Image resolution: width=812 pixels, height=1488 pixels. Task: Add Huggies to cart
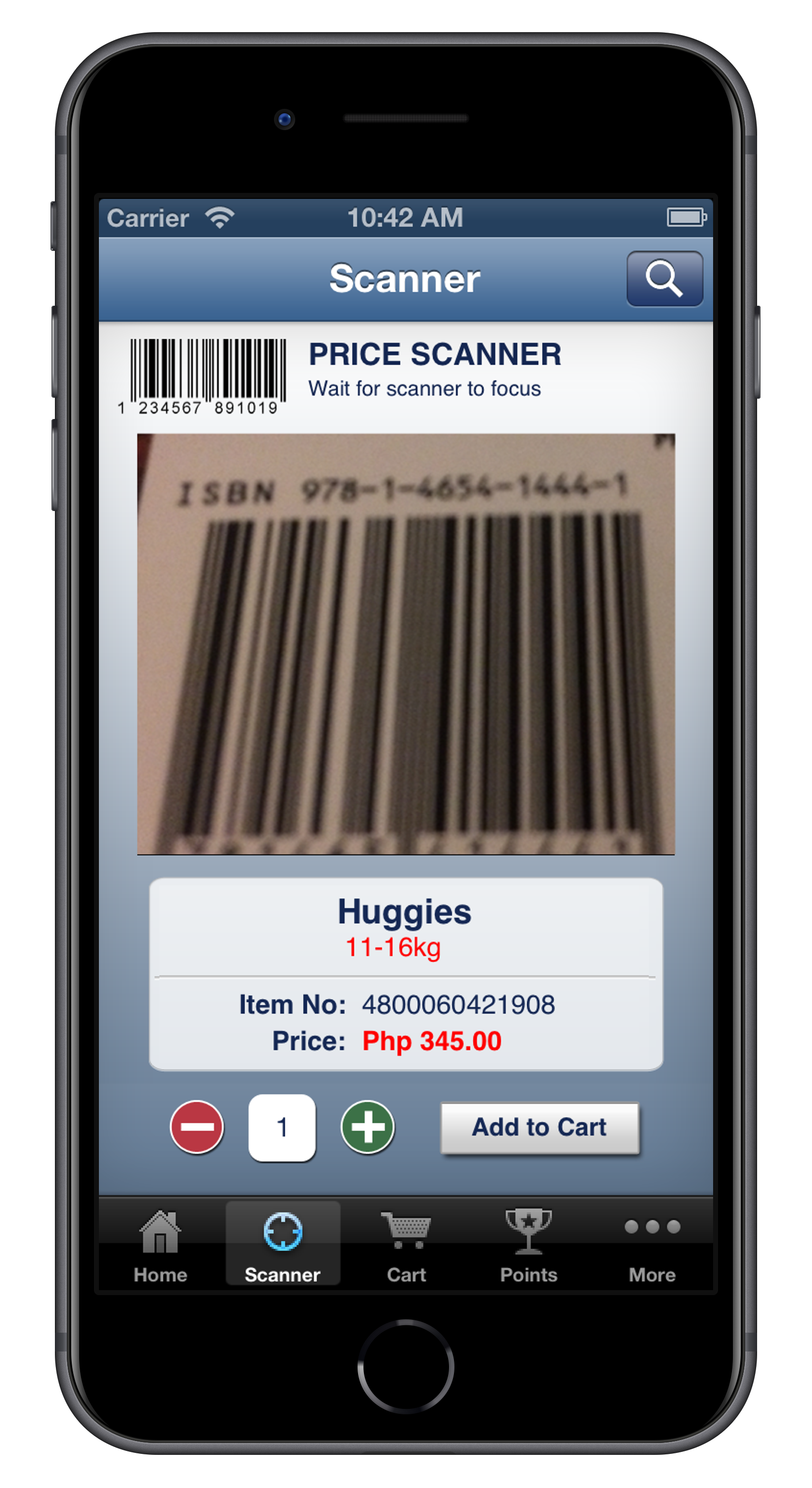pos(540,1127)
